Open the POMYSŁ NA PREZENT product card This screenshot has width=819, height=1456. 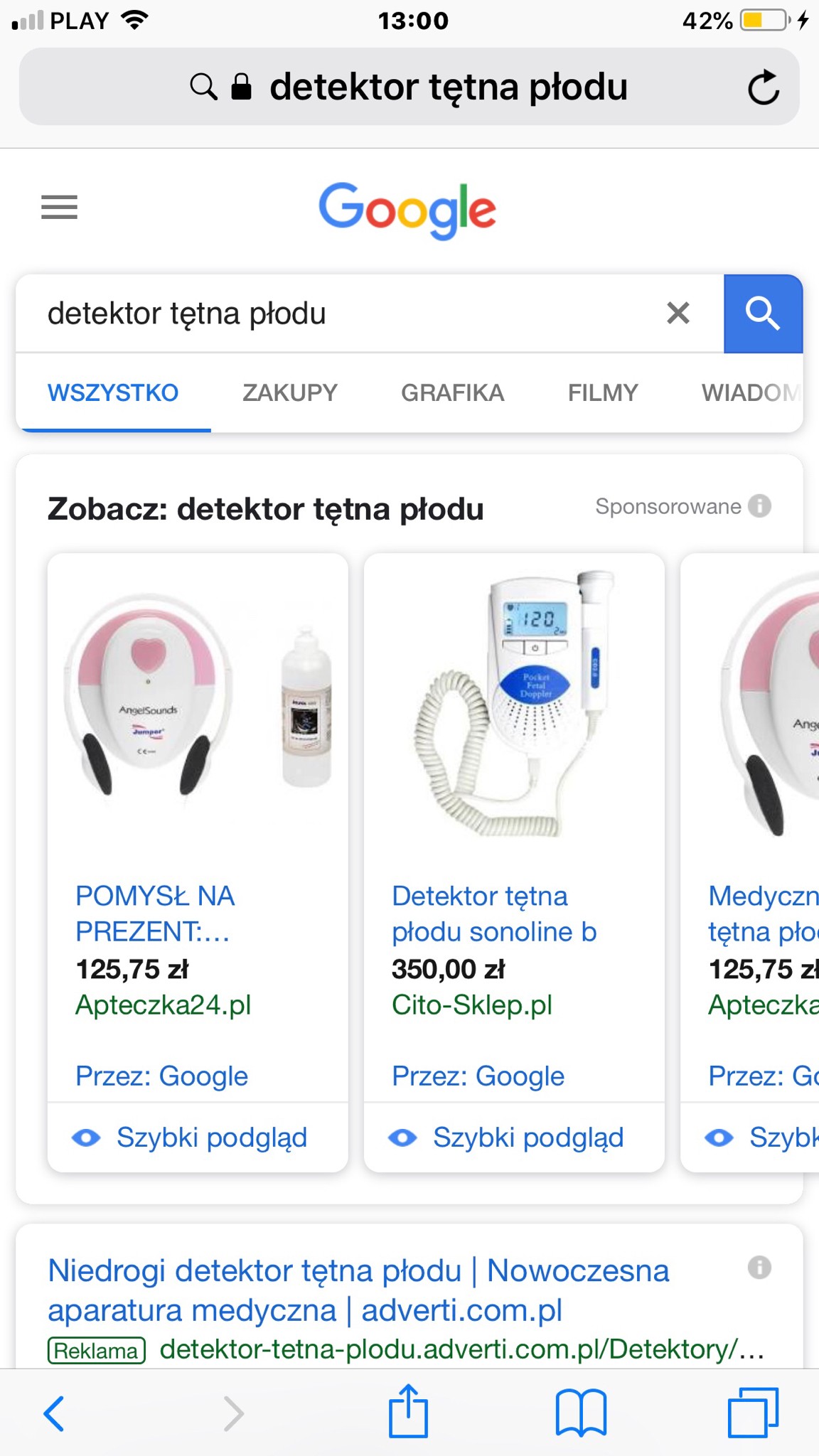point(155,913)
